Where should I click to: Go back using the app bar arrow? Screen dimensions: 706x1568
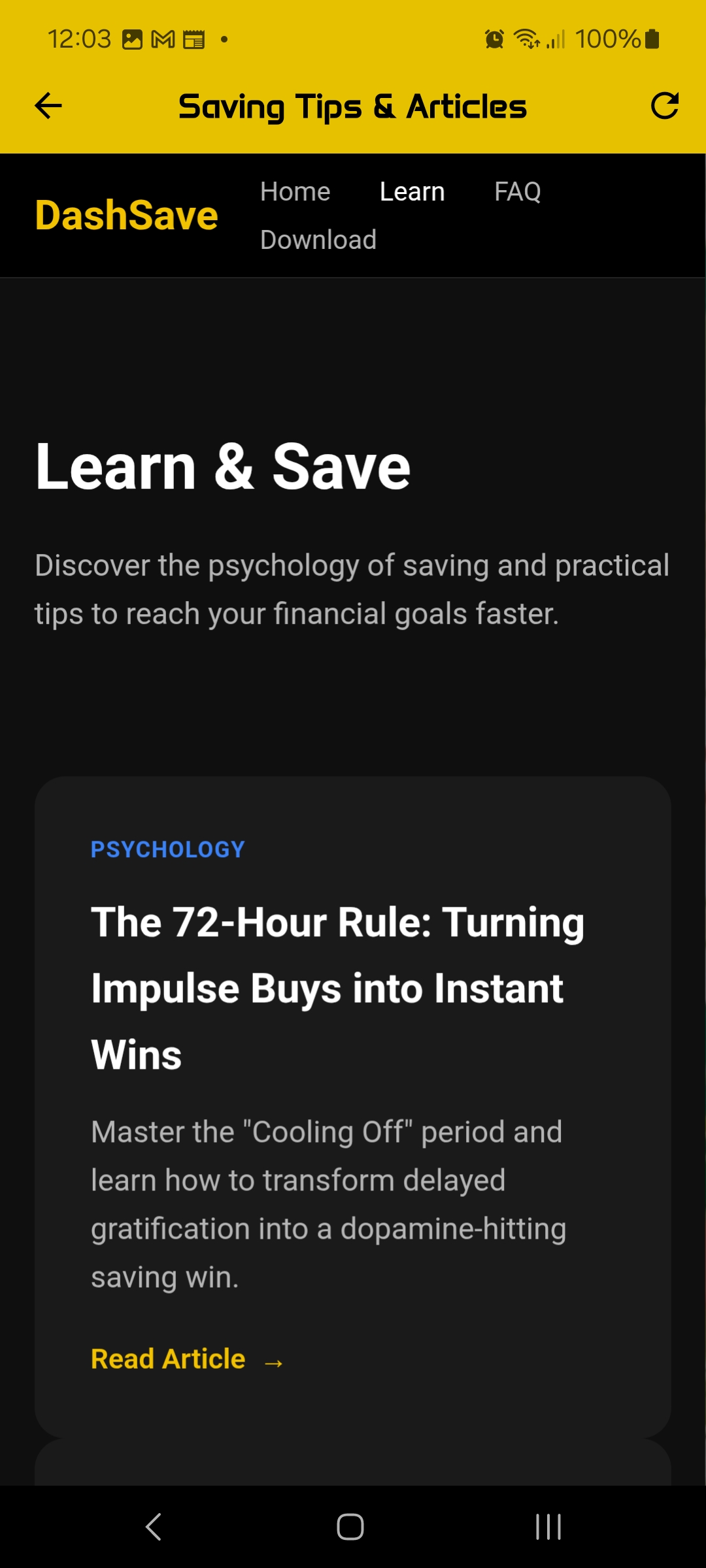pyautogui.click(x=48, y=106)
